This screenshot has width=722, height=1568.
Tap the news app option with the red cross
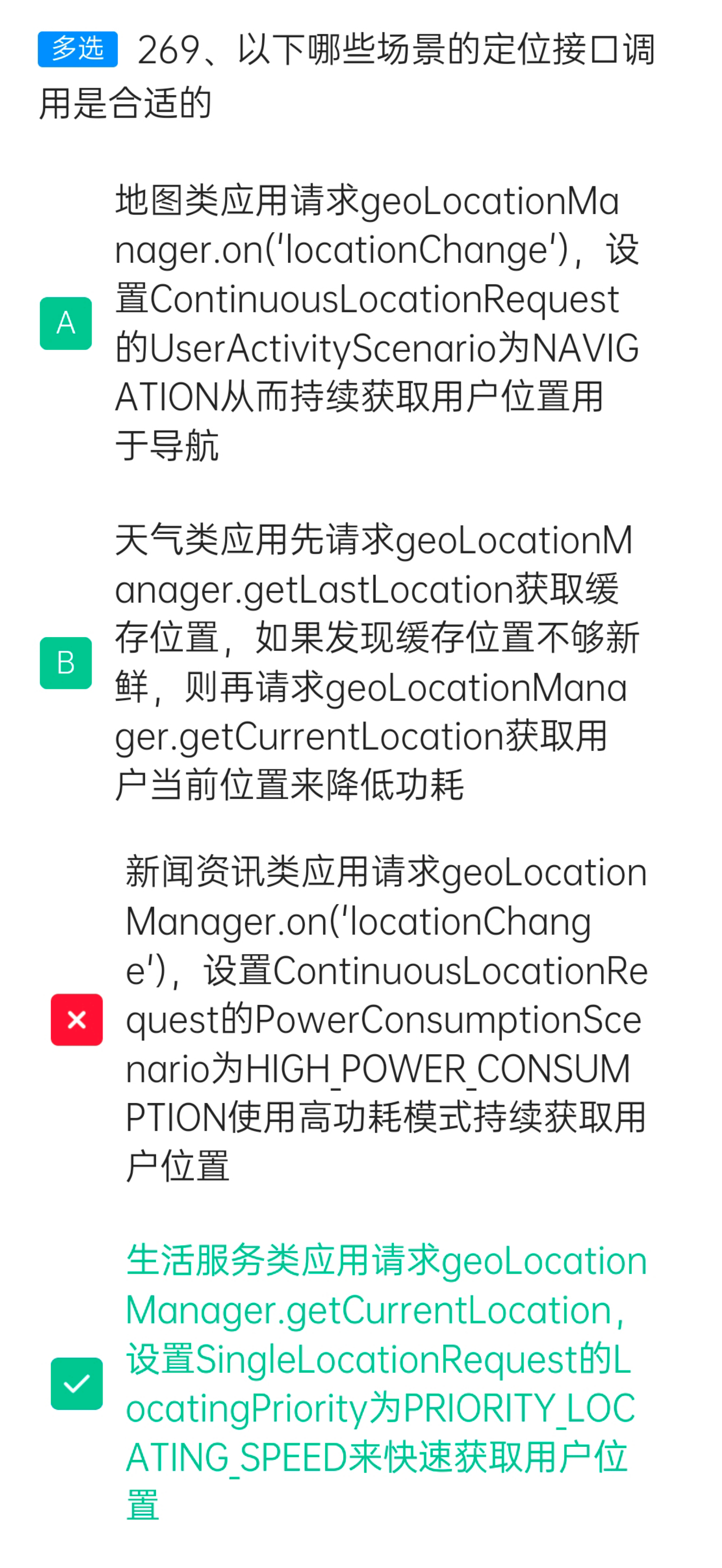pos(77,1020)
